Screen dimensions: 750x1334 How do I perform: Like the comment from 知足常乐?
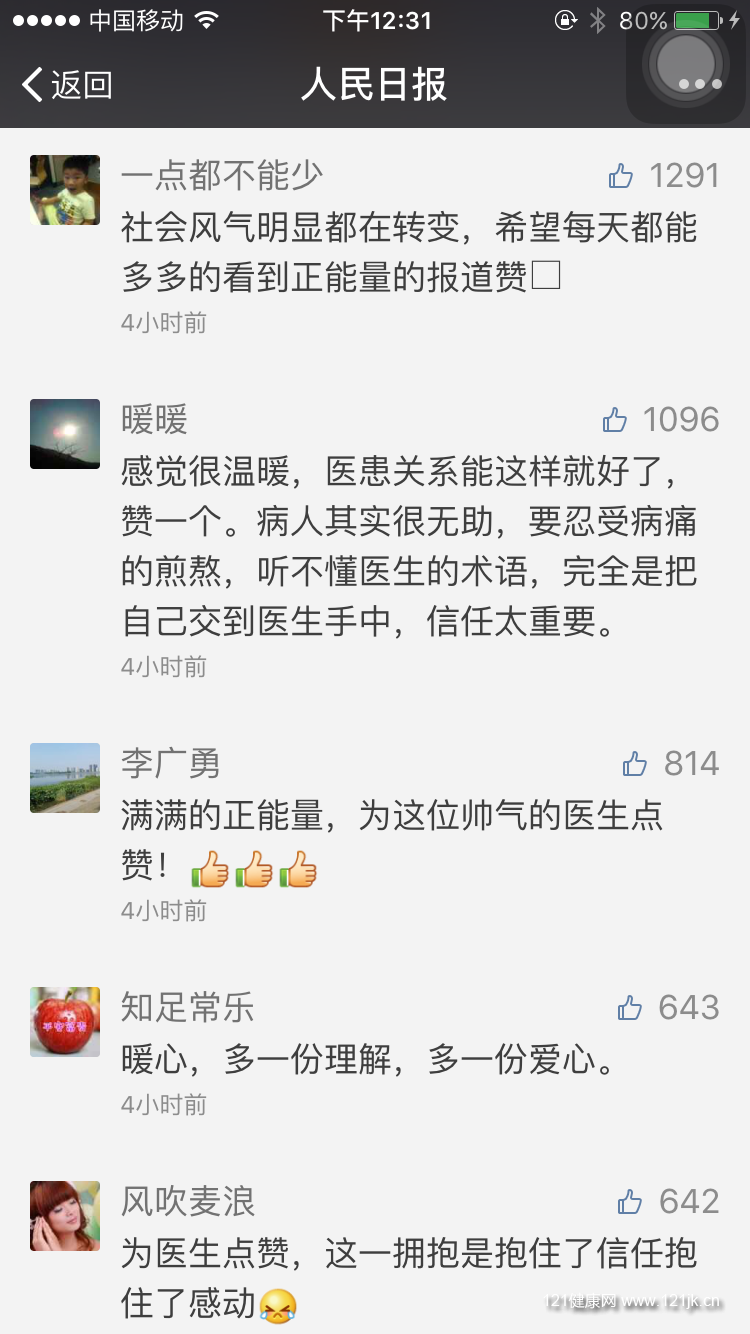tap(630, 1009)
